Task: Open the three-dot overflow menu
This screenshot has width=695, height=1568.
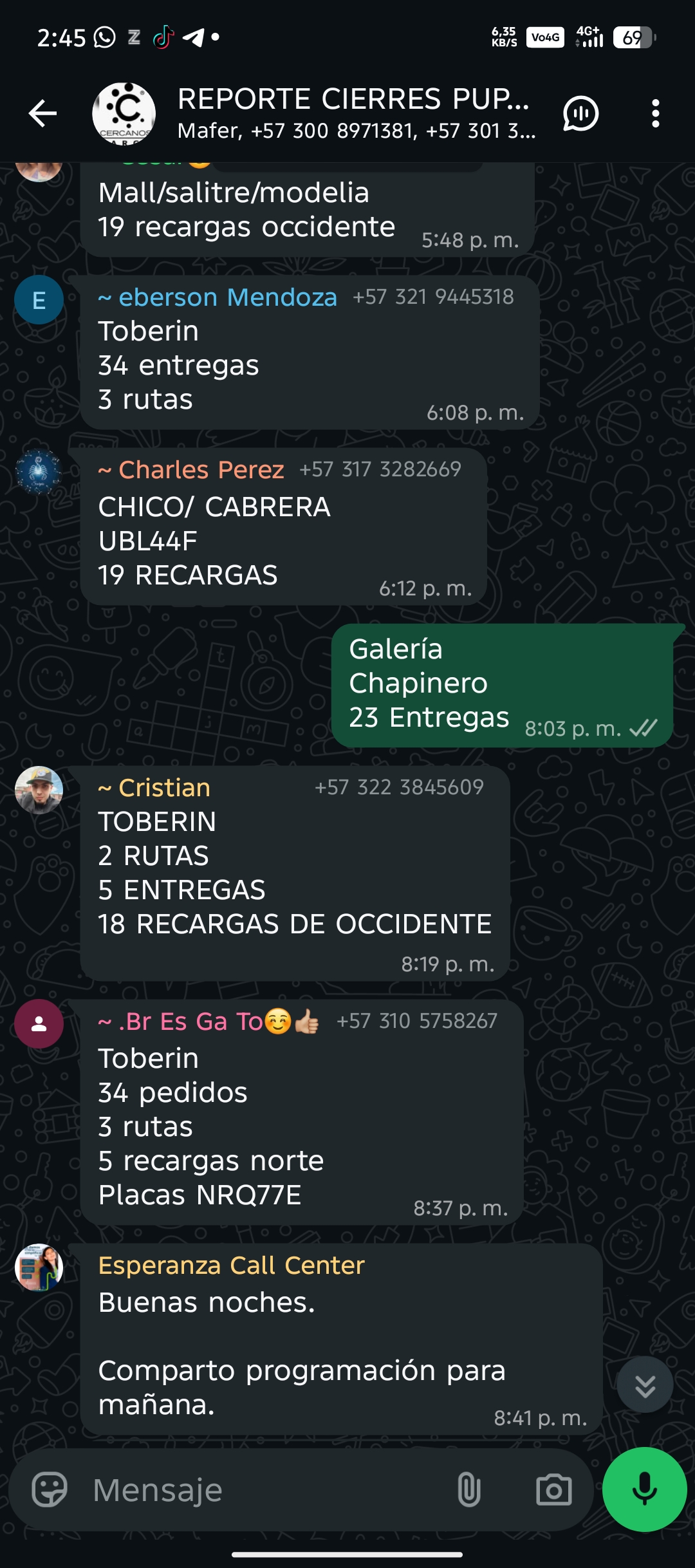Action: [x=655, y=114]
